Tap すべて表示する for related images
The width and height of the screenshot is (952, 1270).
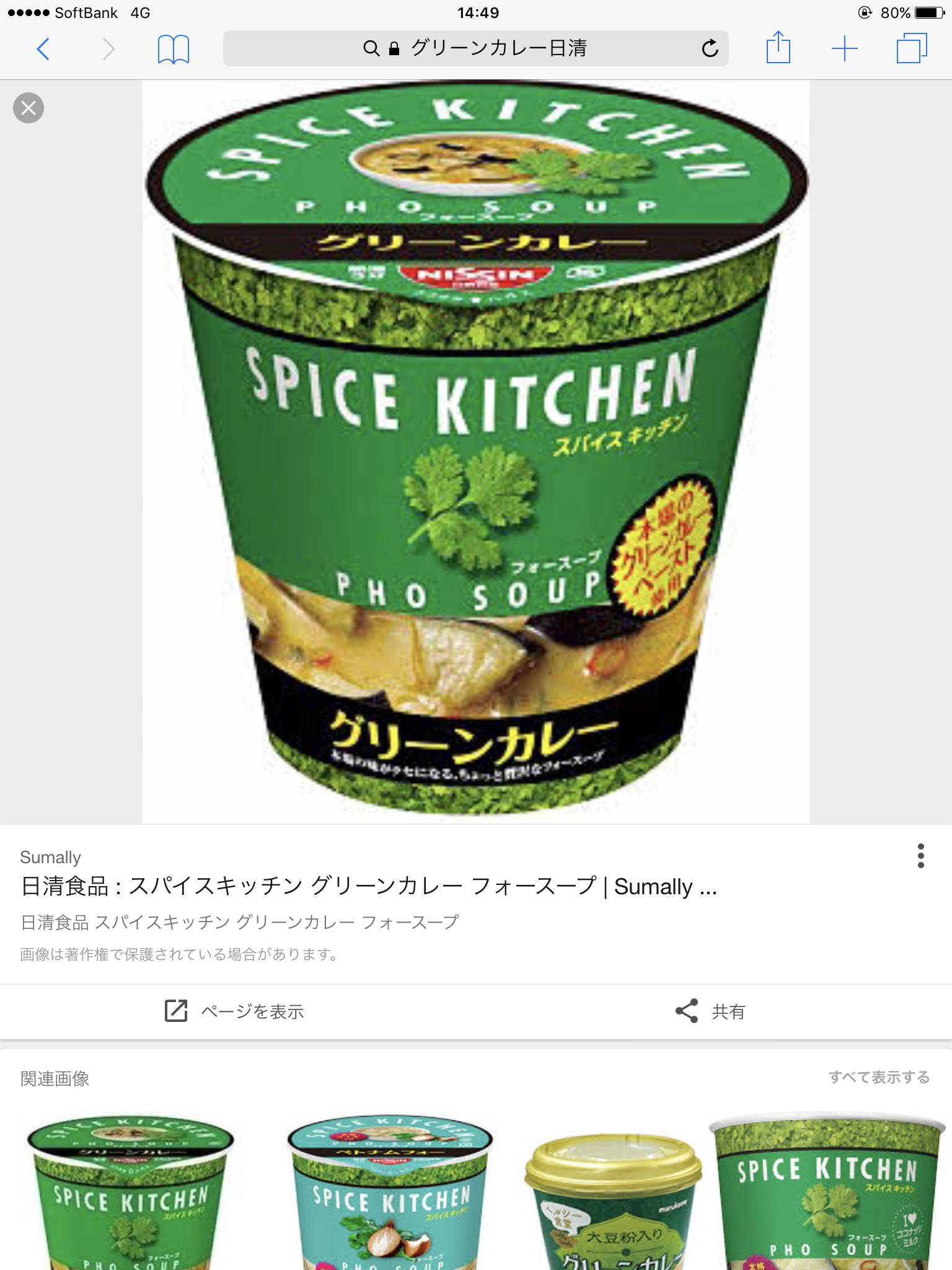(x=878, y=1077)
